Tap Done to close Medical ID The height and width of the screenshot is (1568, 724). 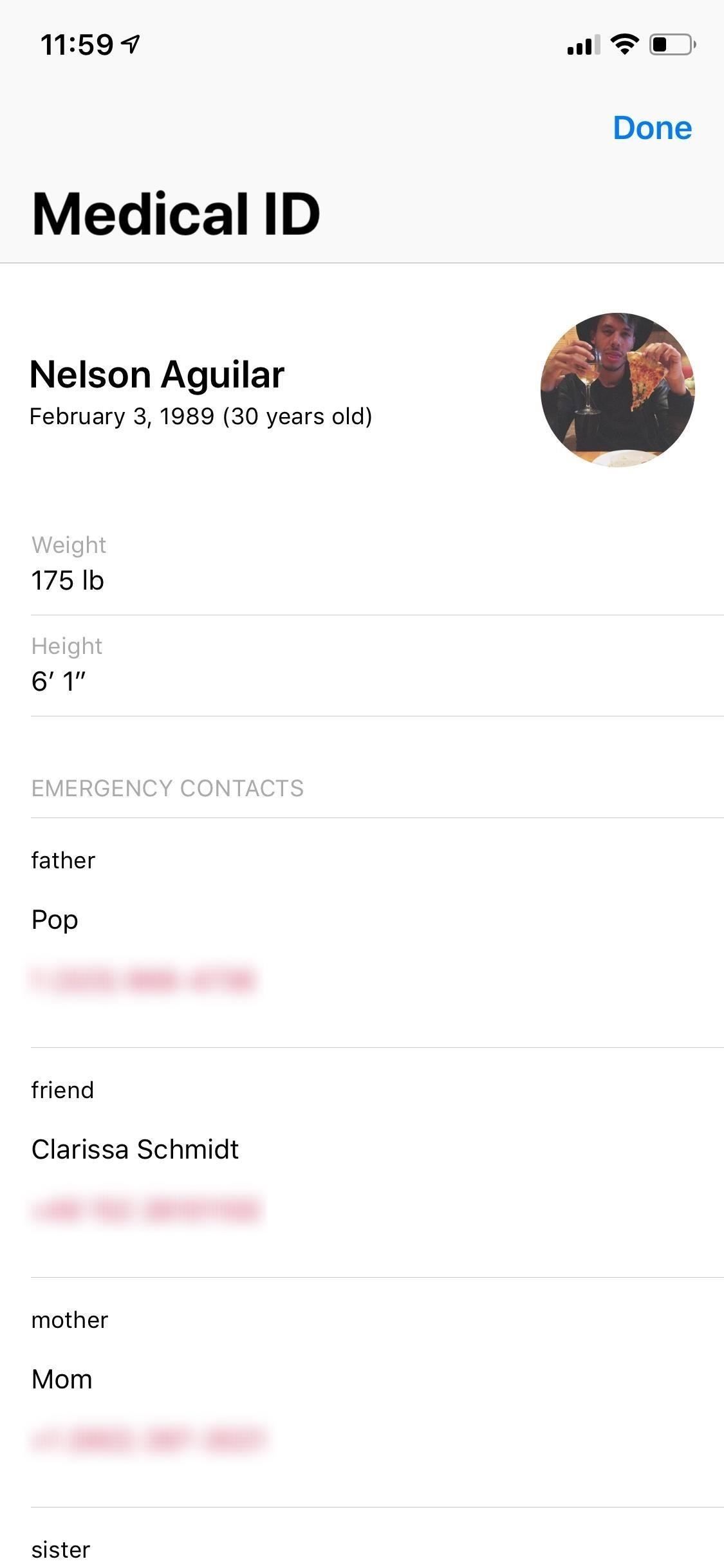tap(652, 127)
